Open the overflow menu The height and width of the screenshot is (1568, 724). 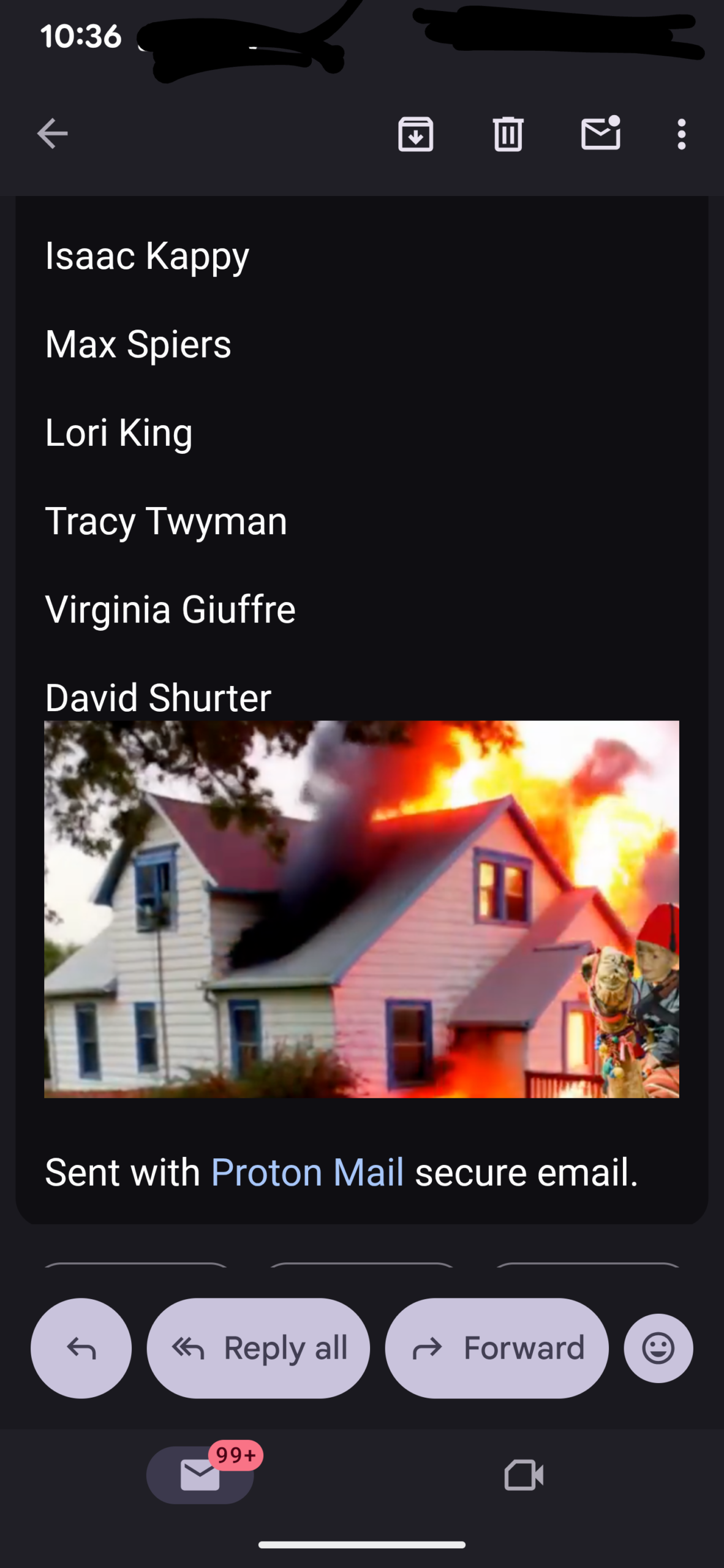click(x=681, y=134)
